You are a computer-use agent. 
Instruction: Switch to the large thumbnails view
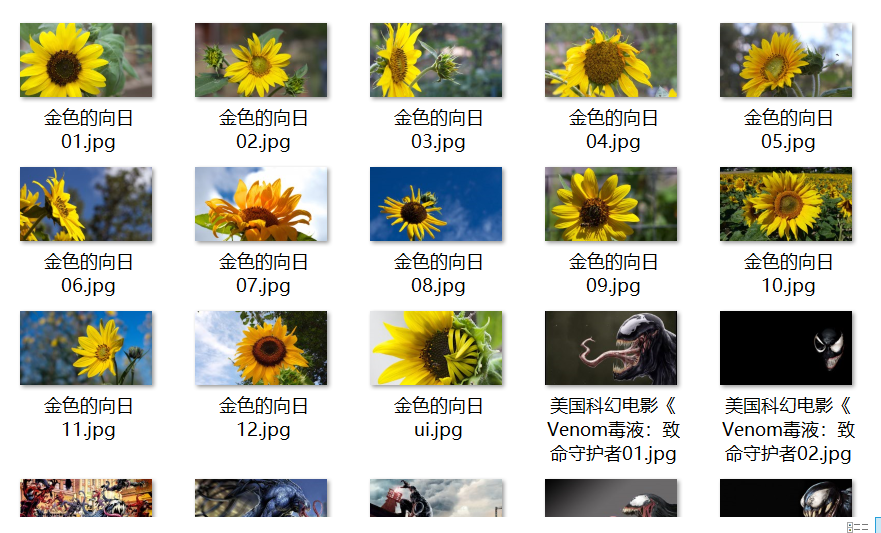(876, 525)
